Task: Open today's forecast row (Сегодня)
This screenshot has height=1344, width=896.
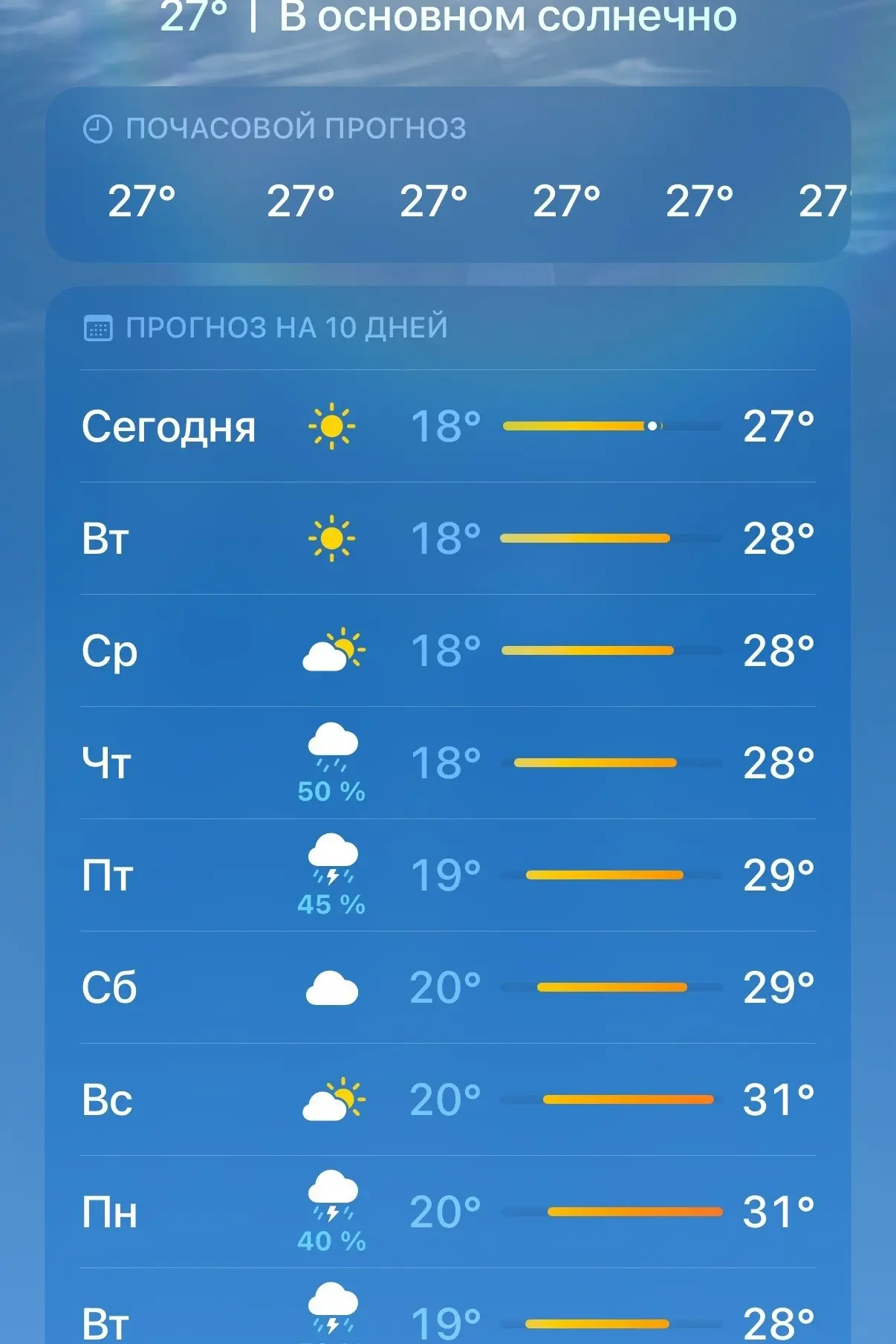Action: click(x=448, y=426)
